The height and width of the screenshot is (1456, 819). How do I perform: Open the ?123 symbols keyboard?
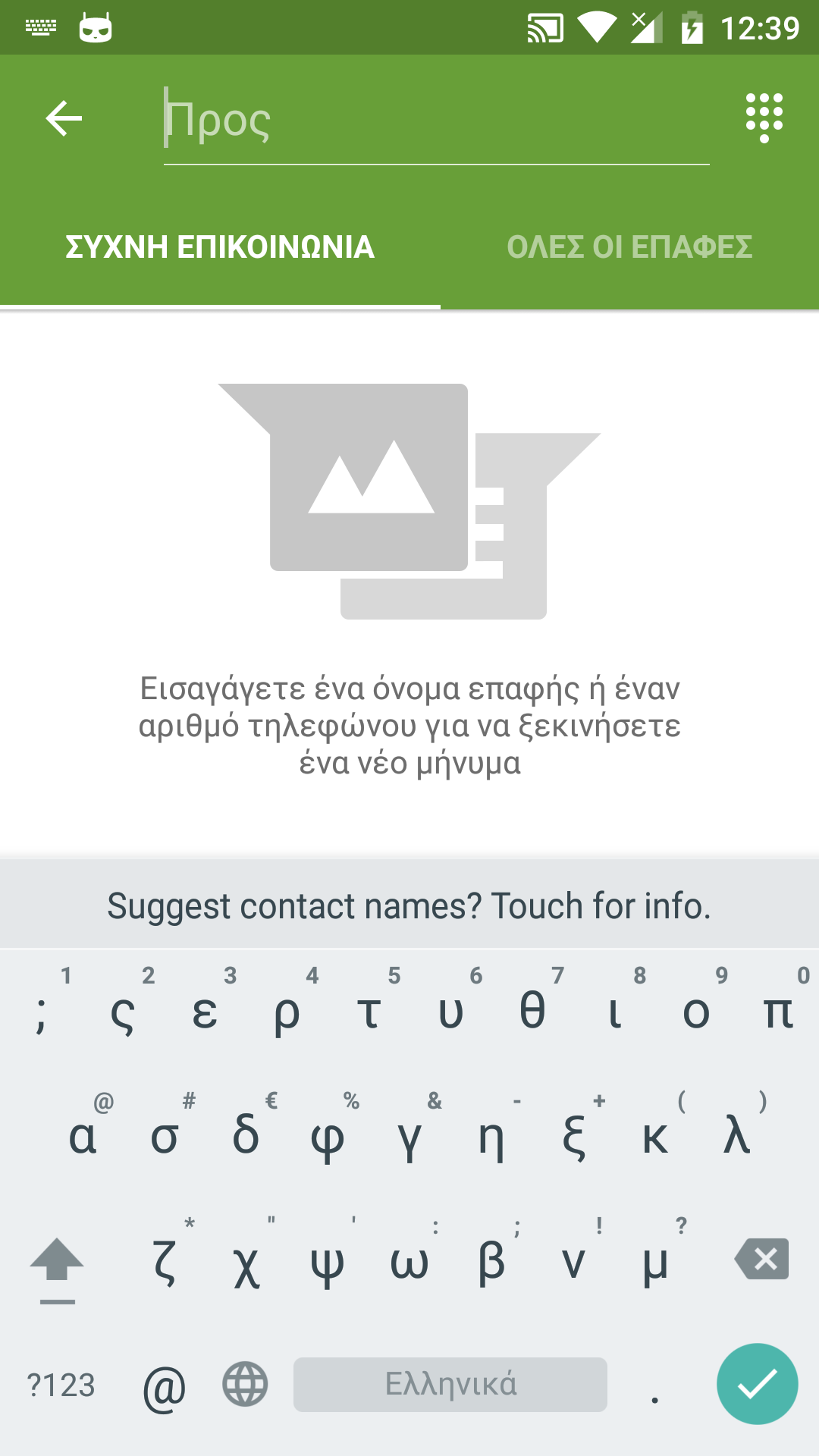pyautogui.click(x=61, y=1385)
